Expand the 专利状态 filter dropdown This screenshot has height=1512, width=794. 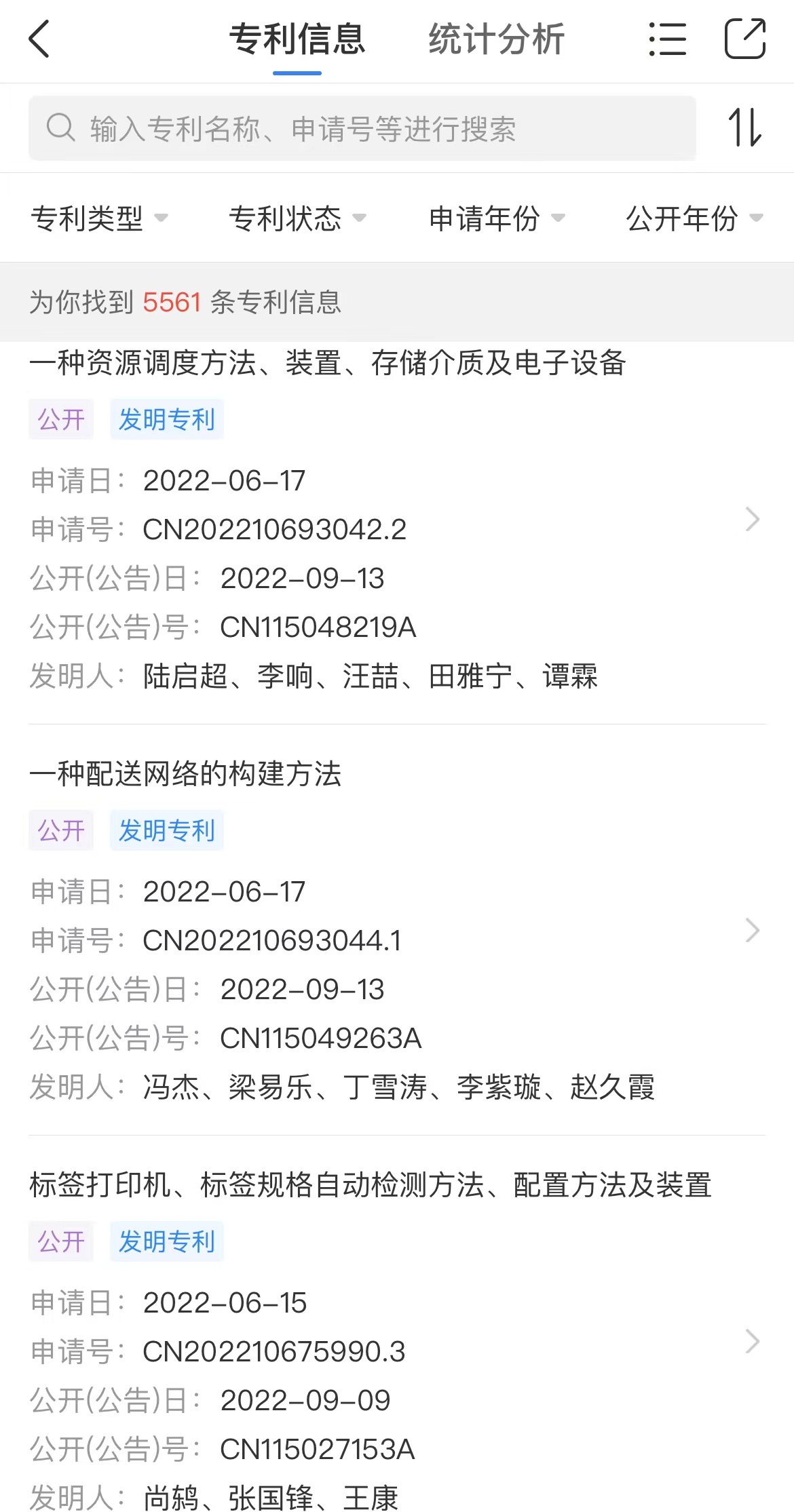(x=297, y=218)
